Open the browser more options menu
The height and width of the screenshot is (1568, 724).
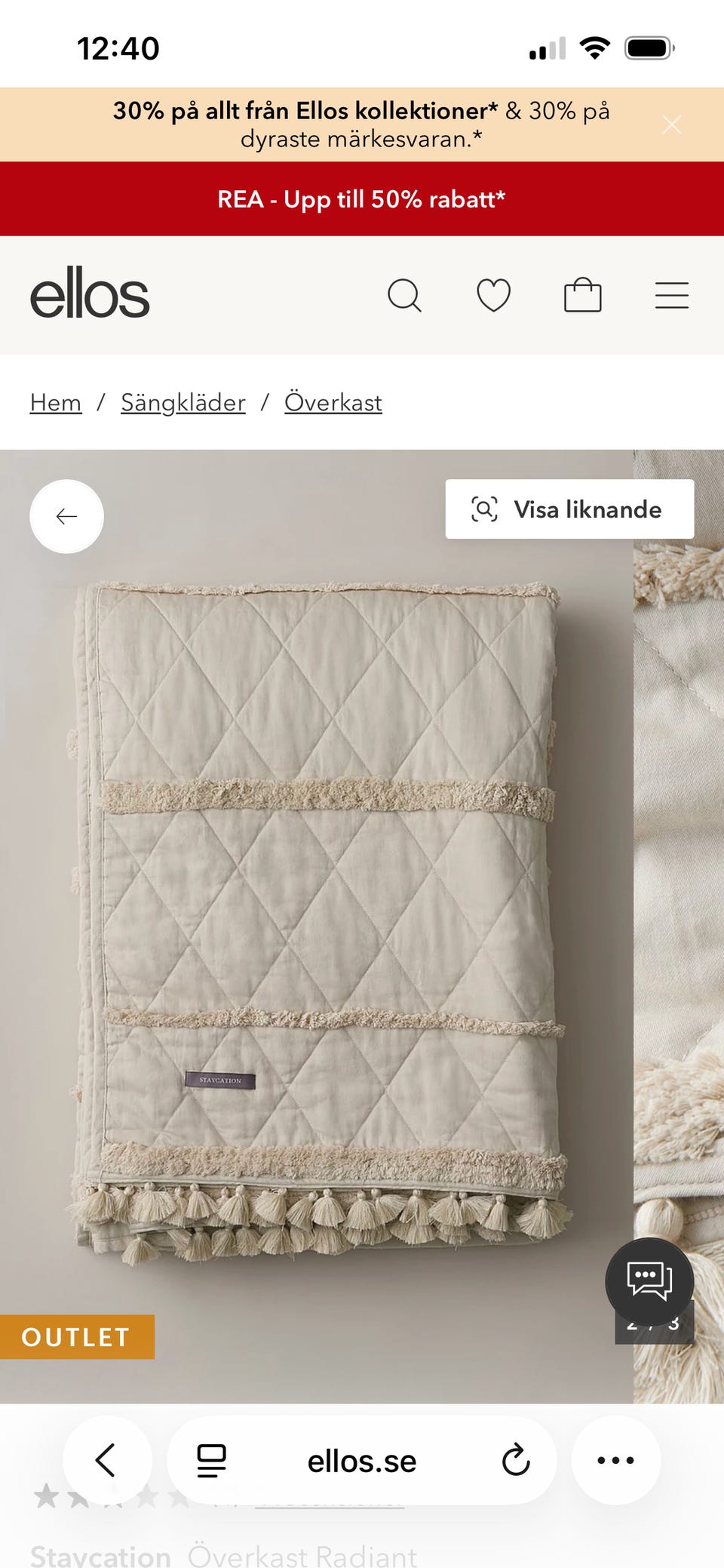click(x=616, y=1460)
